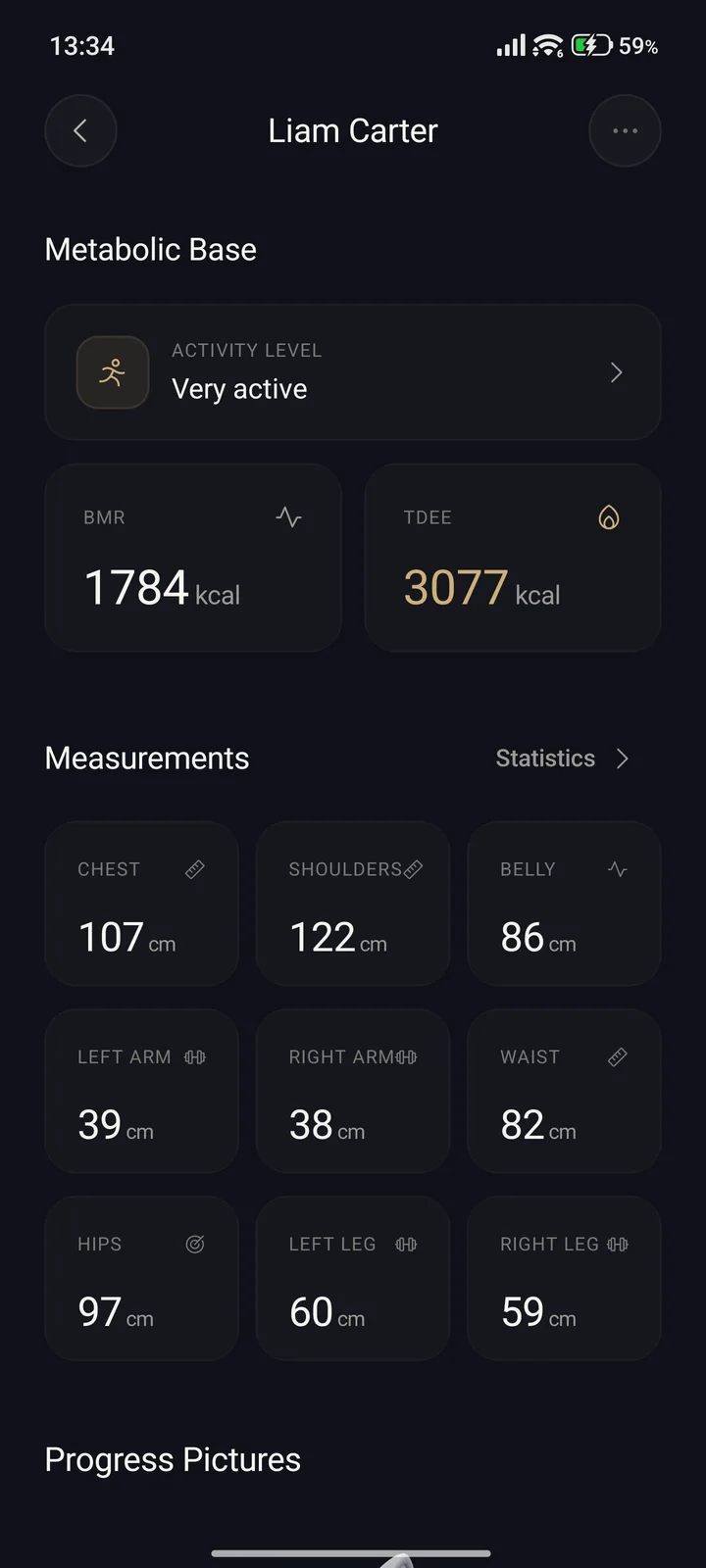Viewport: 706px width, 1568px height.
Task: Select the Chest measurement card
Action: point(142,904)
